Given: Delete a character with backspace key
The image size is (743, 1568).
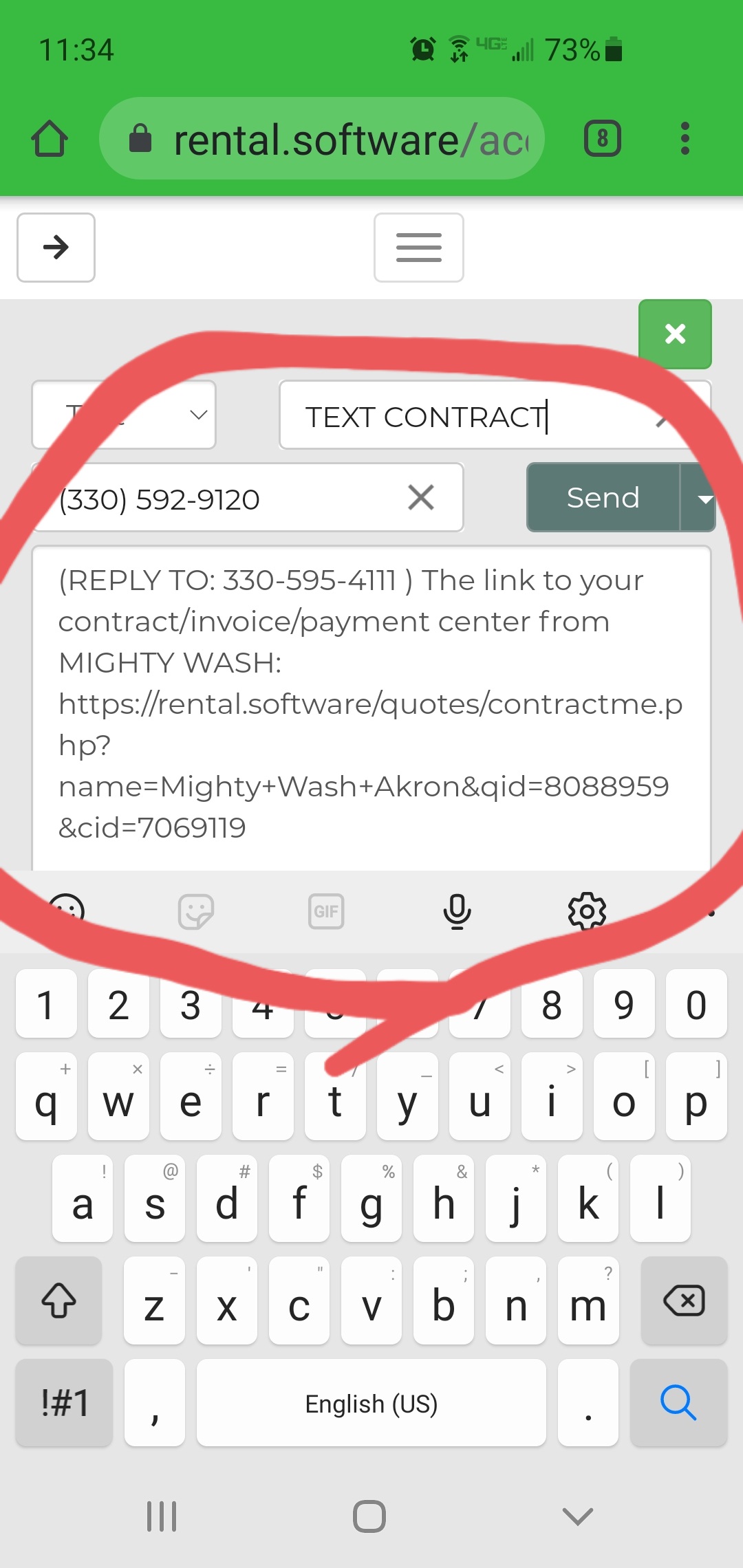Looking at the screenshot, I should [x=684, y=1300].
